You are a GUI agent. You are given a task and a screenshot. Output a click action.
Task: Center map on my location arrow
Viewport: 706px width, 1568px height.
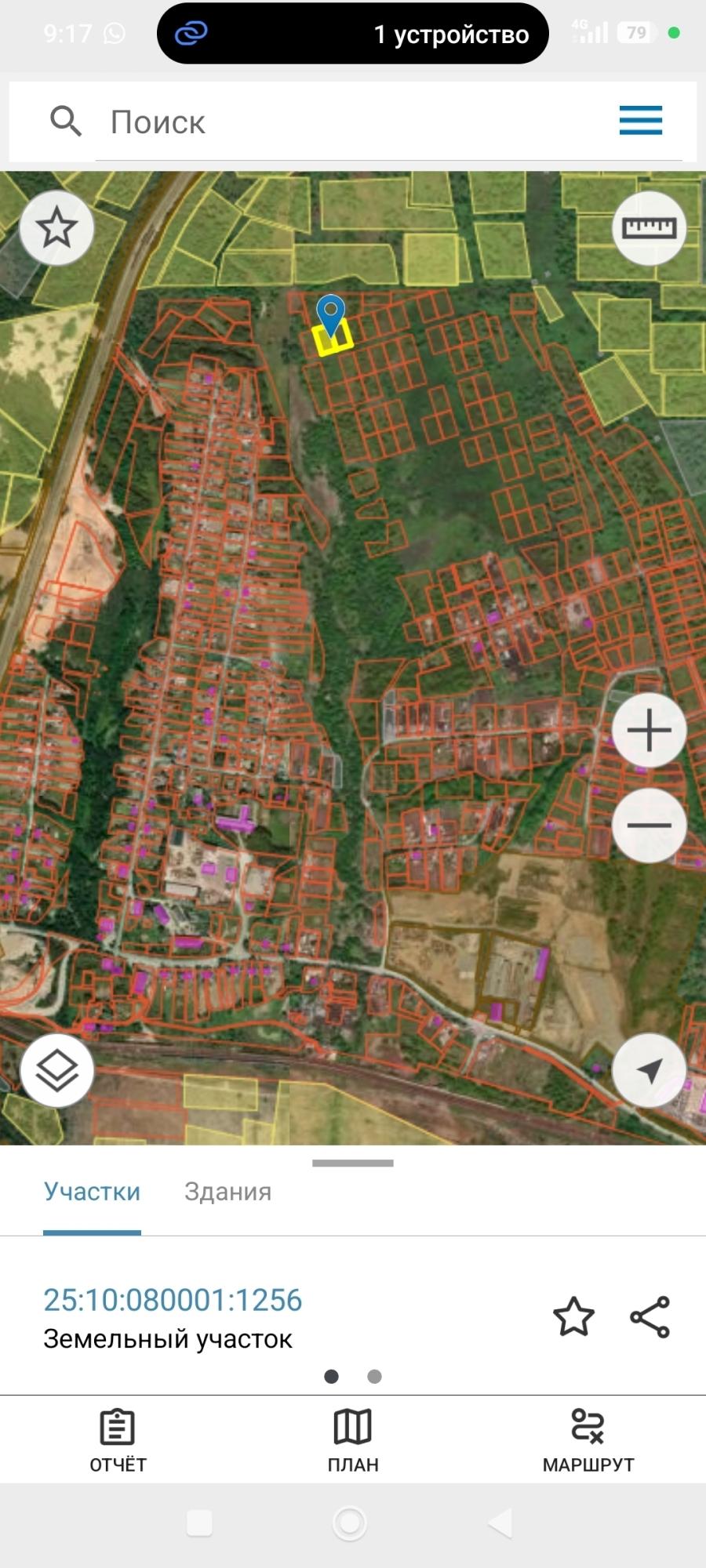649,1070
